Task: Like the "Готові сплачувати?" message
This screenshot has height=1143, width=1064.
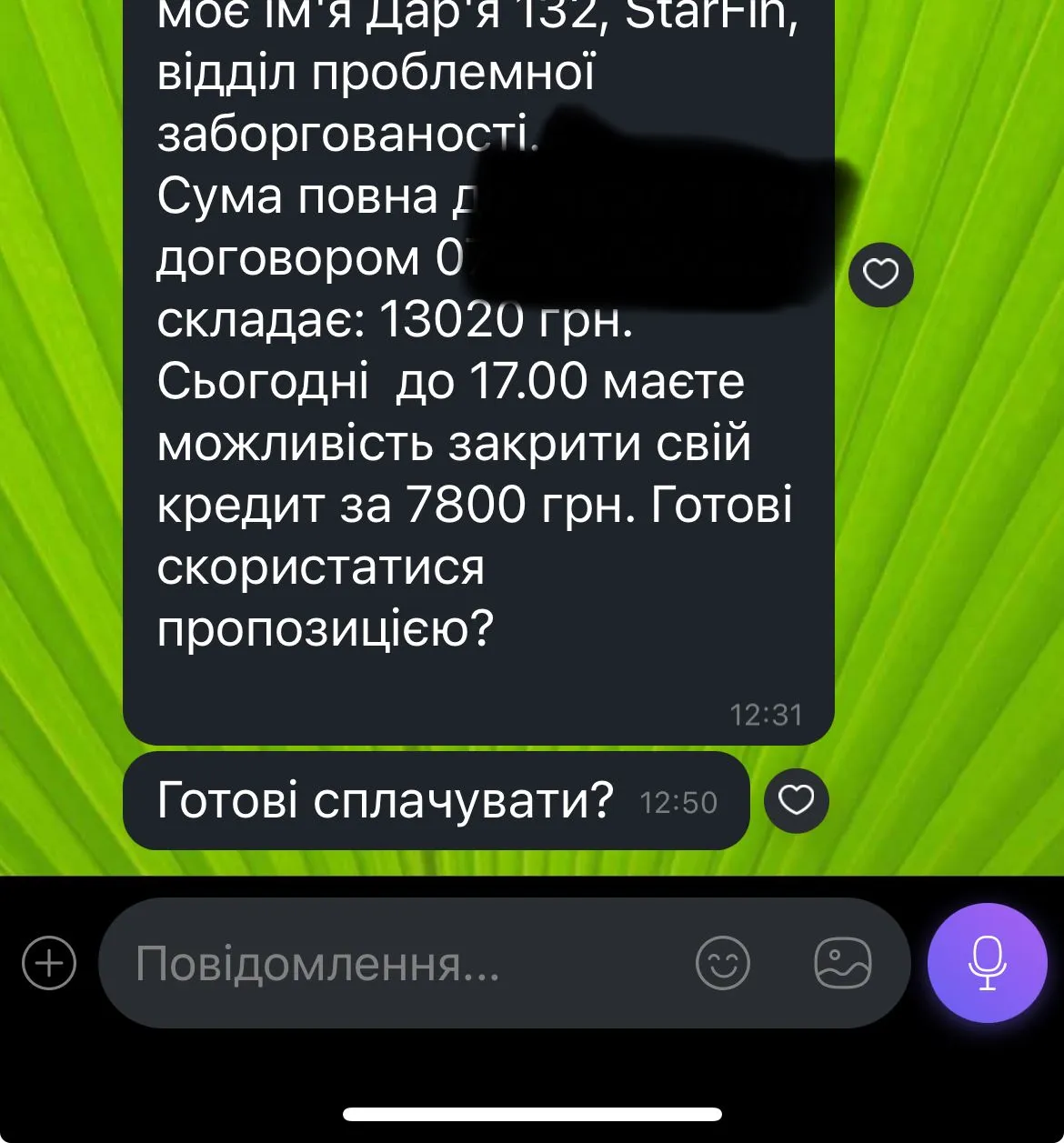Action: pos(797,800)
